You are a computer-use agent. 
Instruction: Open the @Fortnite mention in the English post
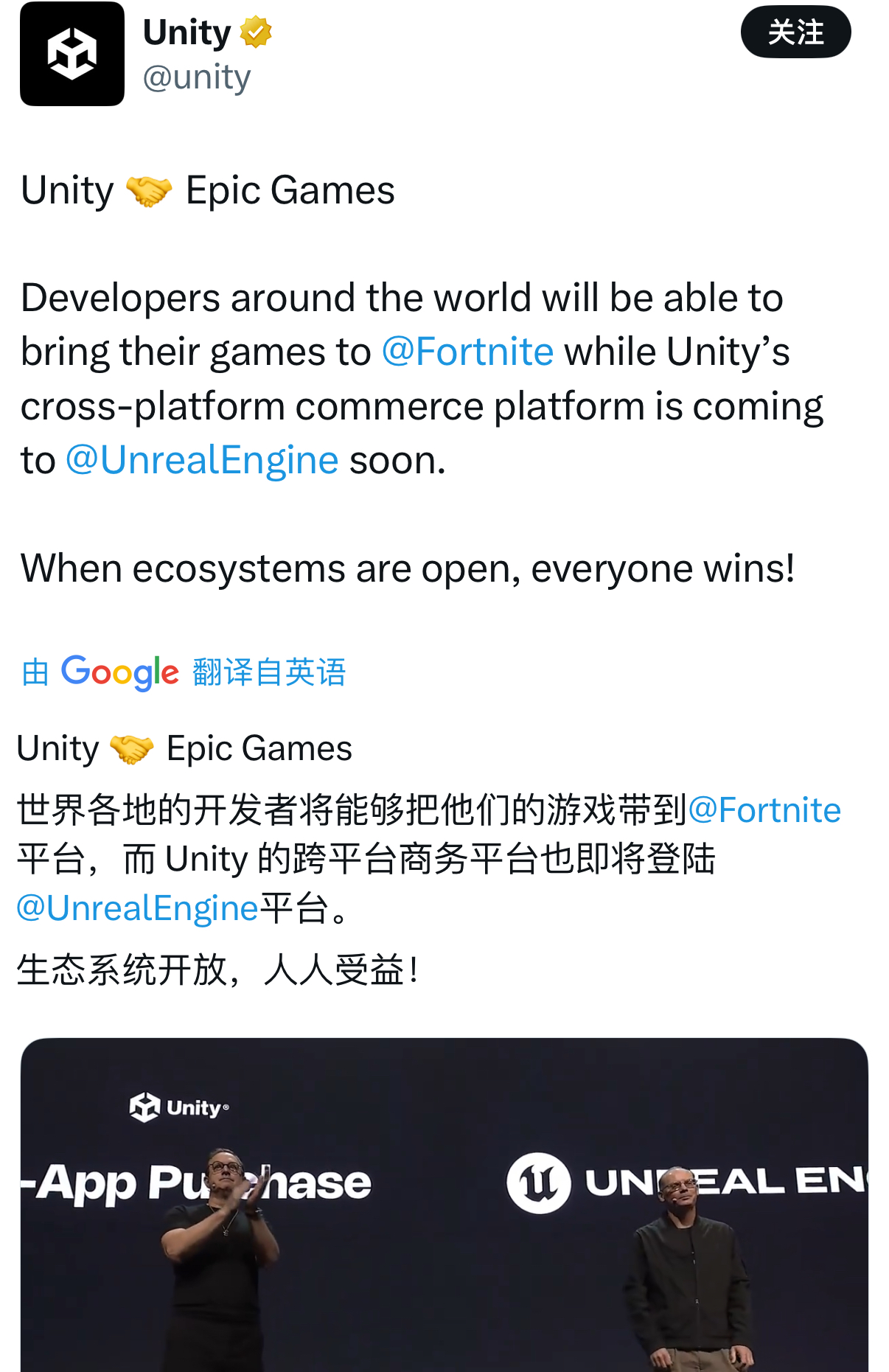467,352
